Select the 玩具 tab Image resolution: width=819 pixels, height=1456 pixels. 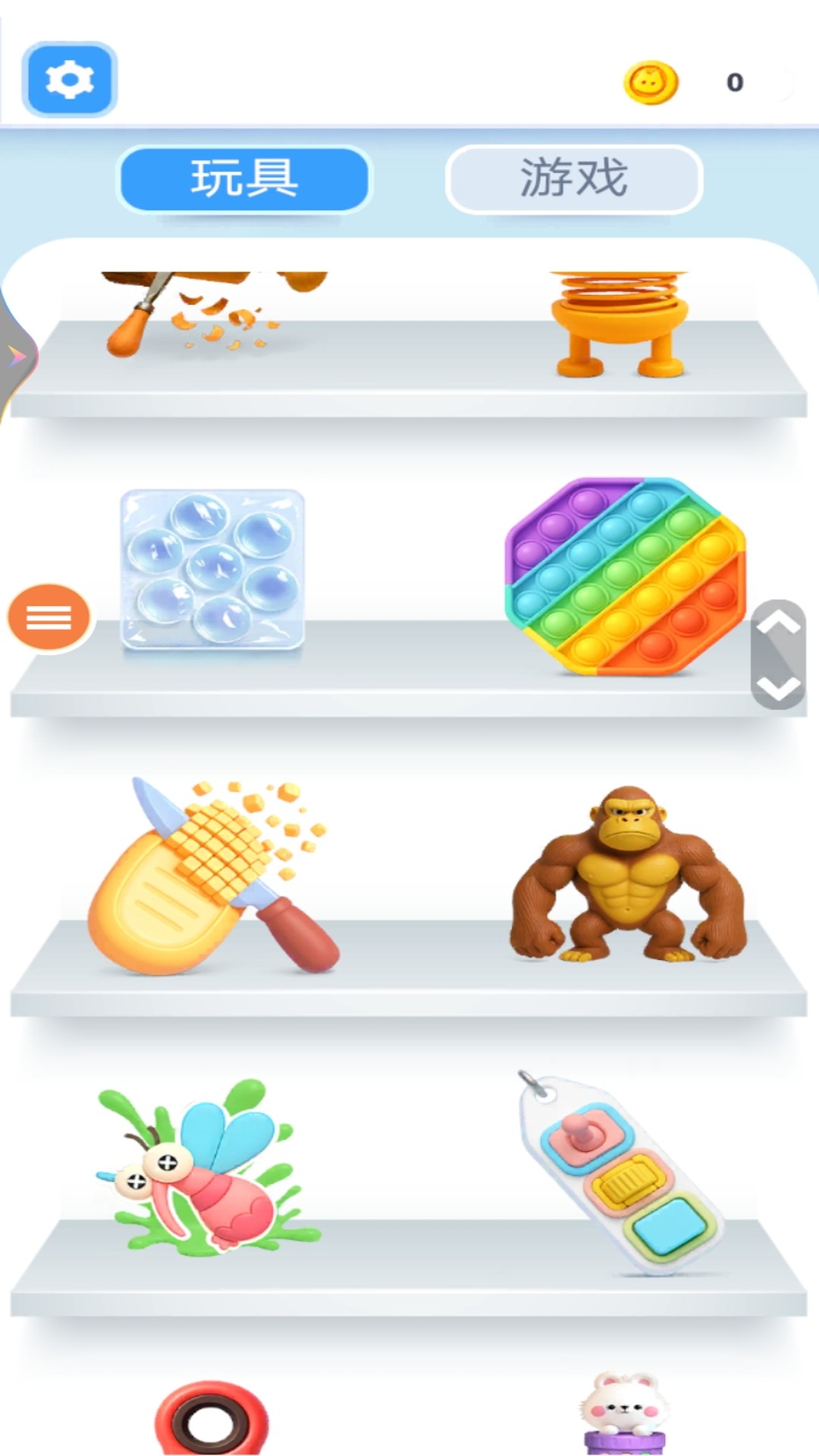coord(244,179)
